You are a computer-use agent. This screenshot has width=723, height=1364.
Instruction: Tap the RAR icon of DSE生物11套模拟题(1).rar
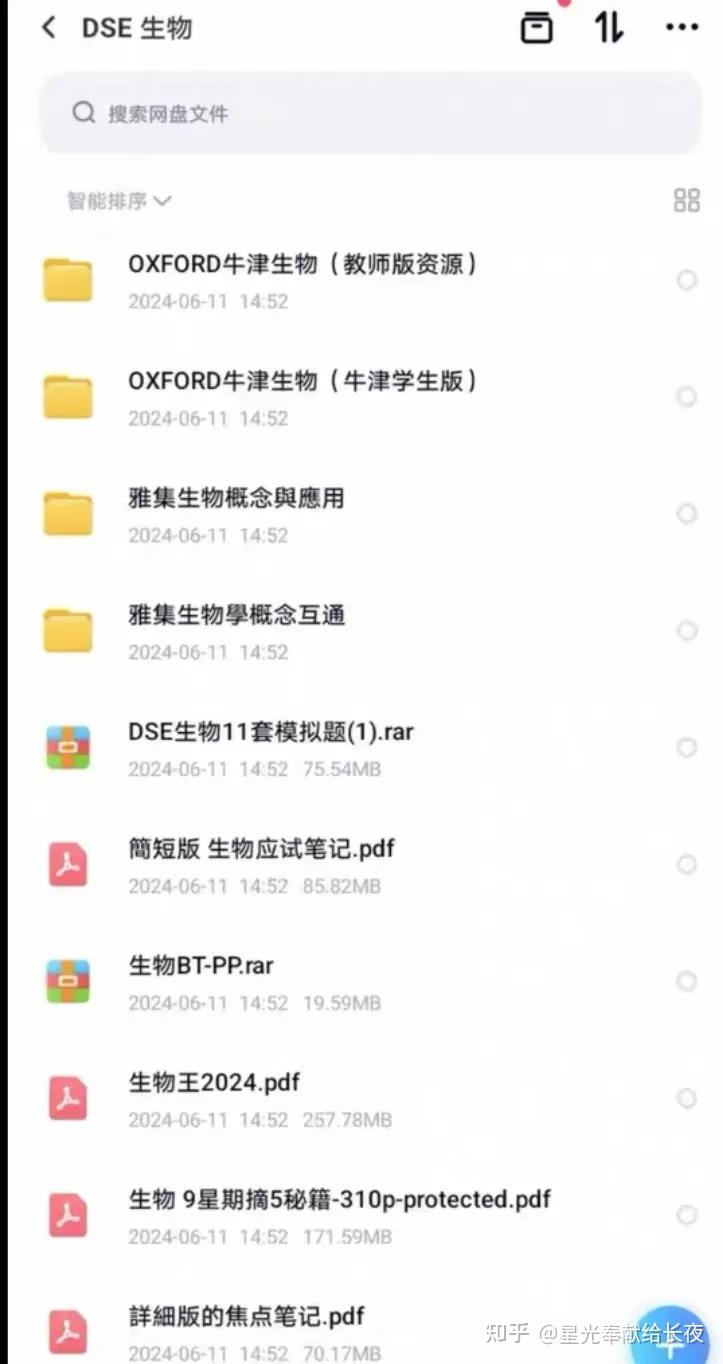point(67,747)
